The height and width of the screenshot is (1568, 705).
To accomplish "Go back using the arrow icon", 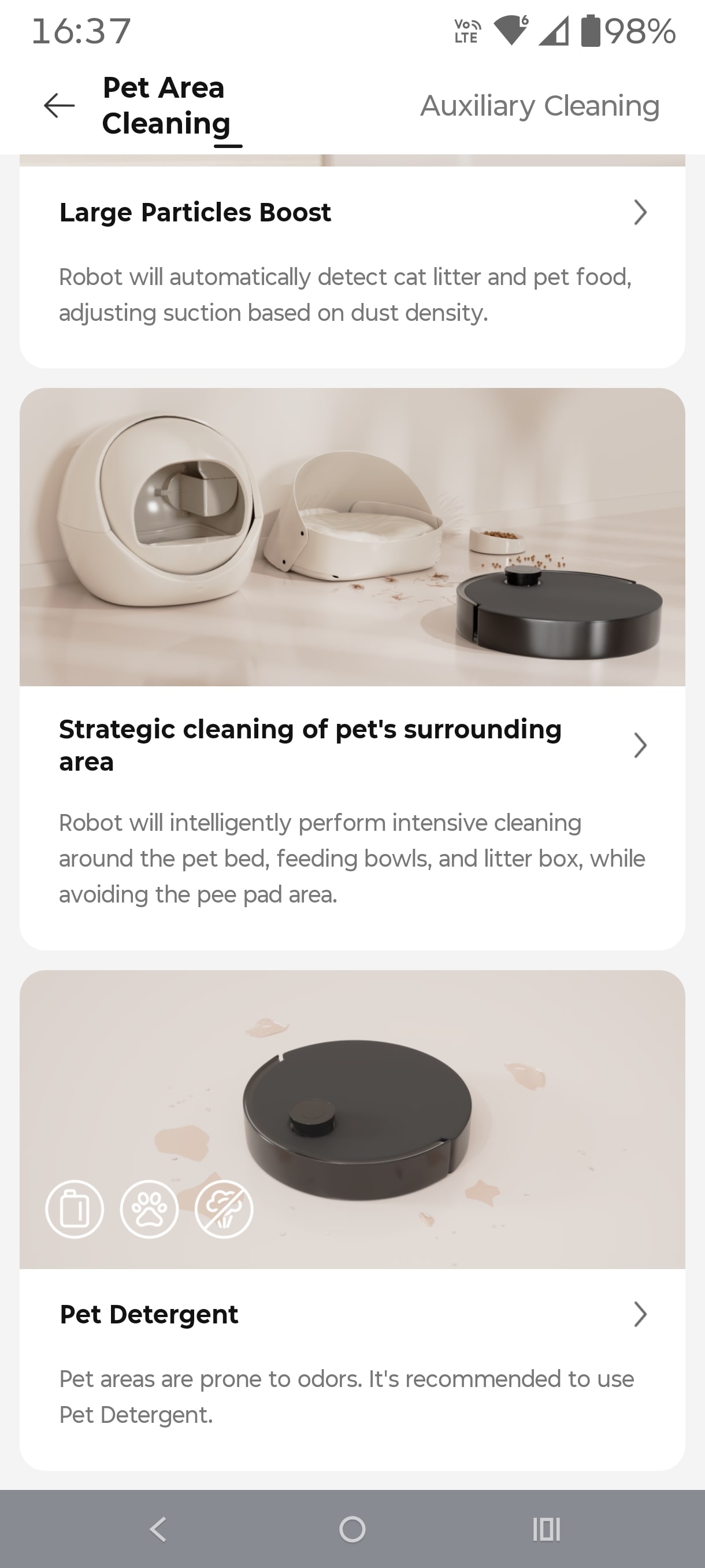I will [59, 105].
